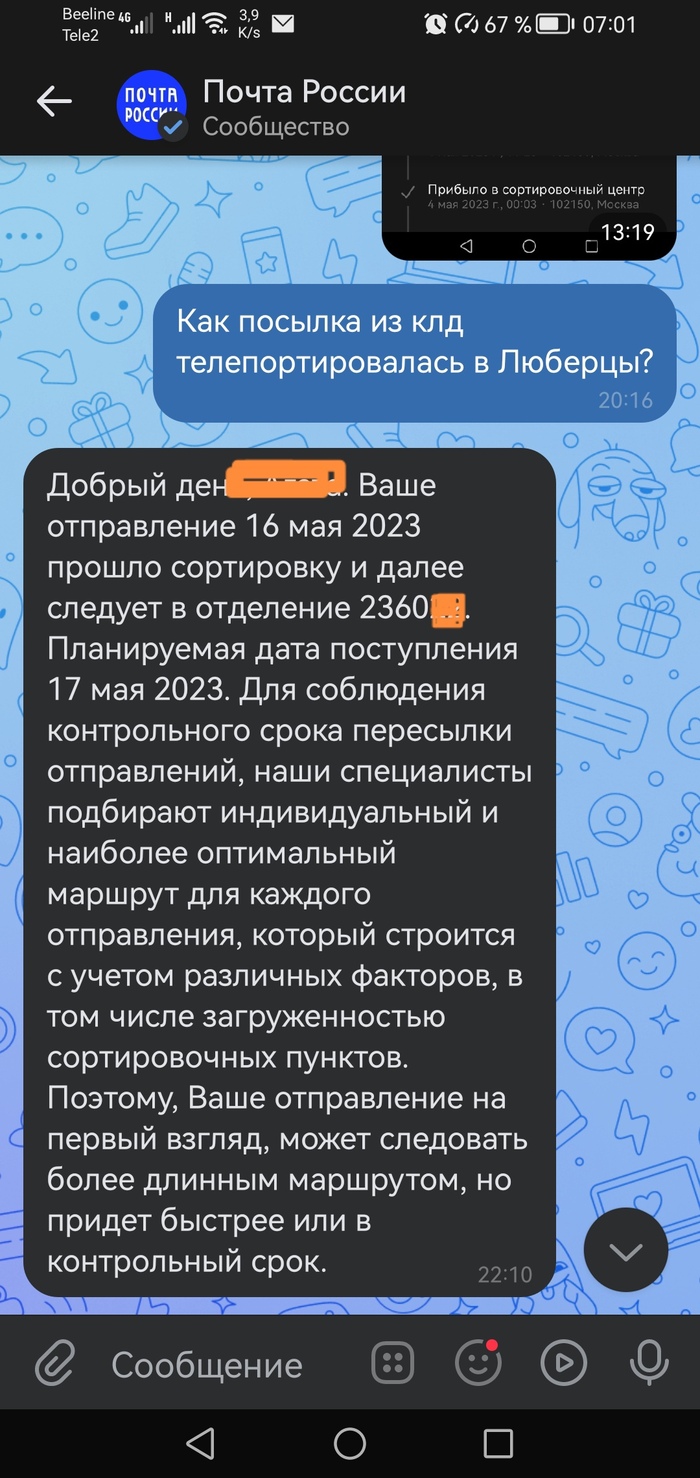The height and width of the screenshot is (1478, 700).
Task: Tap the system home button
Action: tap(349, 1442)
